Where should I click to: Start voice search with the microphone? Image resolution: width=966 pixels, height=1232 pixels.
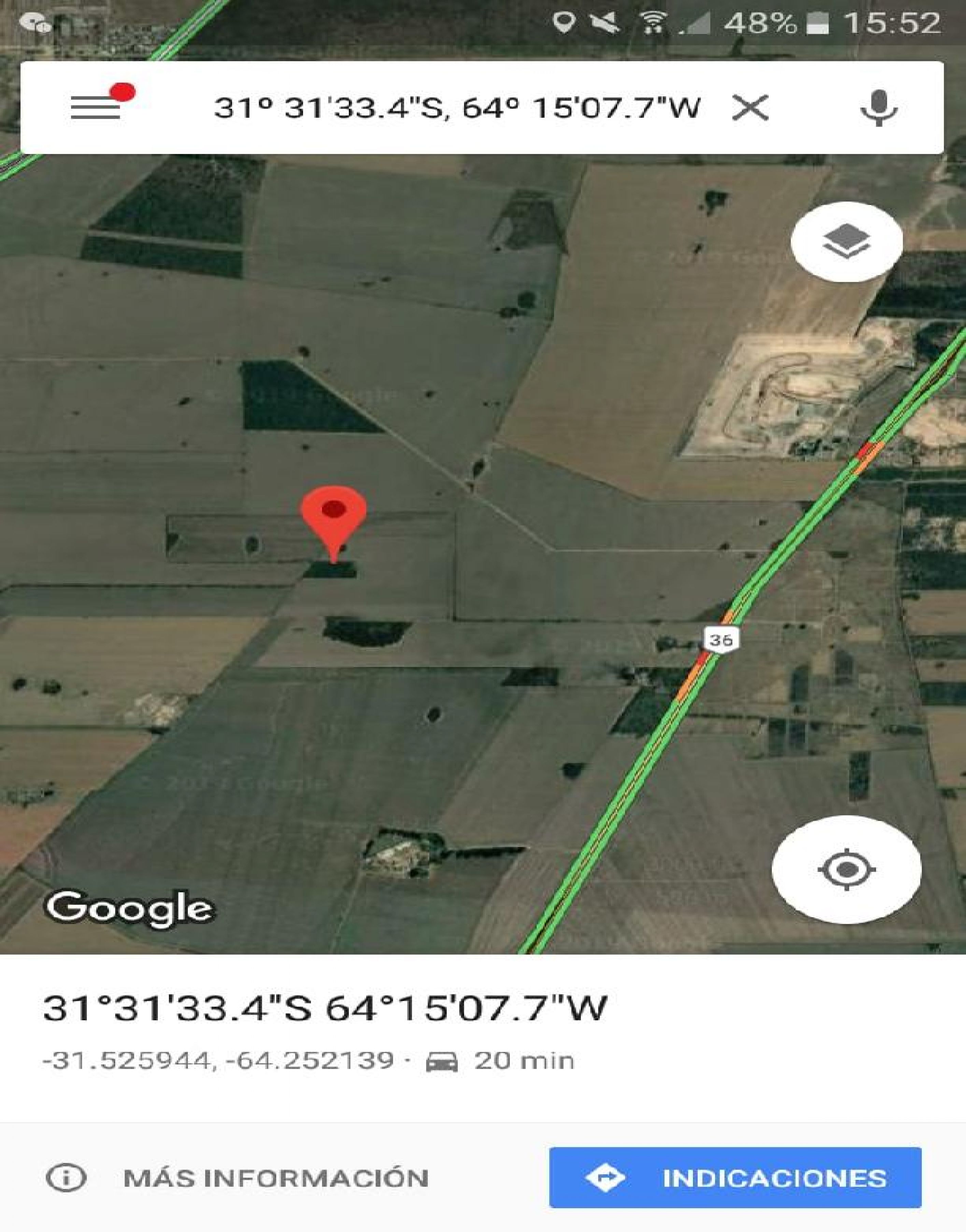[878, 108]
